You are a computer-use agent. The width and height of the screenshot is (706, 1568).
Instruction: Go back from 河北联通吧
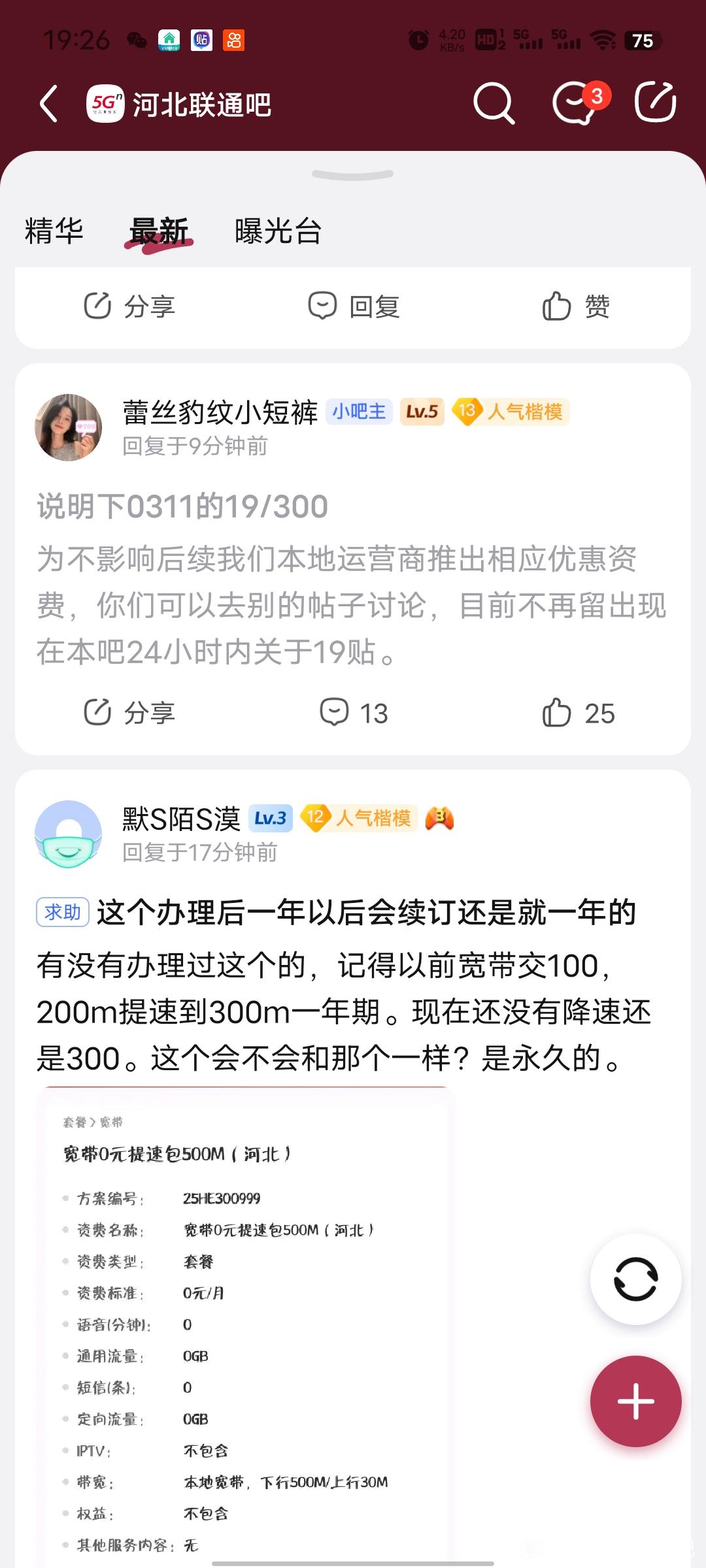[49, 104]
